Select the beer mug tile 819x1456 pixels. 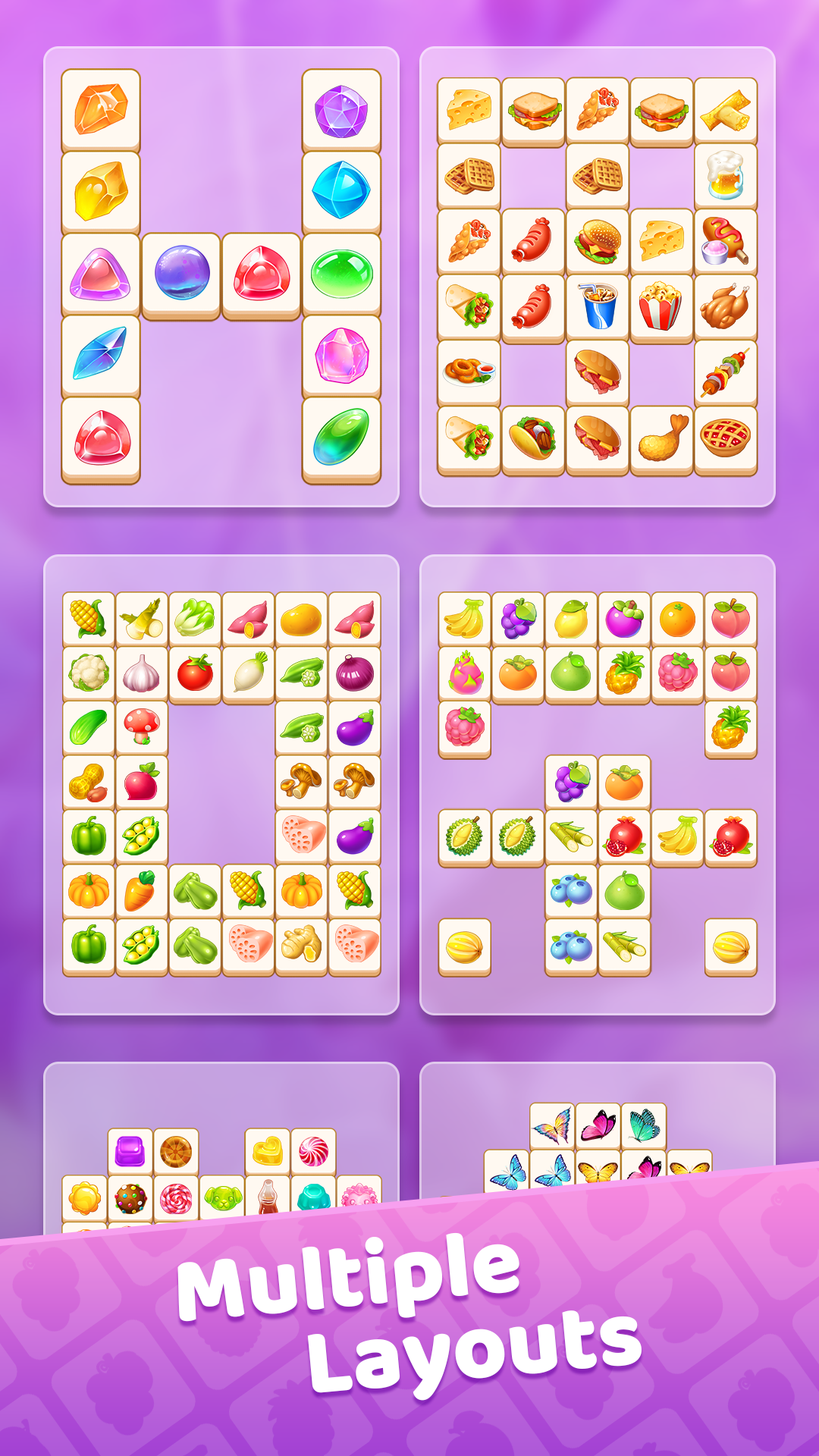pos(725,173)
